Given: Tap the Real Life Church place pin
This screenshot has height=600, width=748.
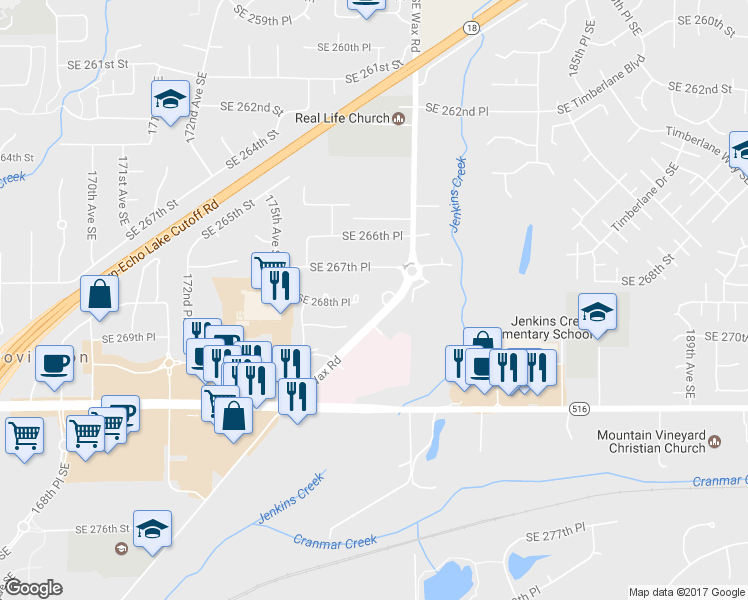Looking at the screenshot, I should pos(398,119).
